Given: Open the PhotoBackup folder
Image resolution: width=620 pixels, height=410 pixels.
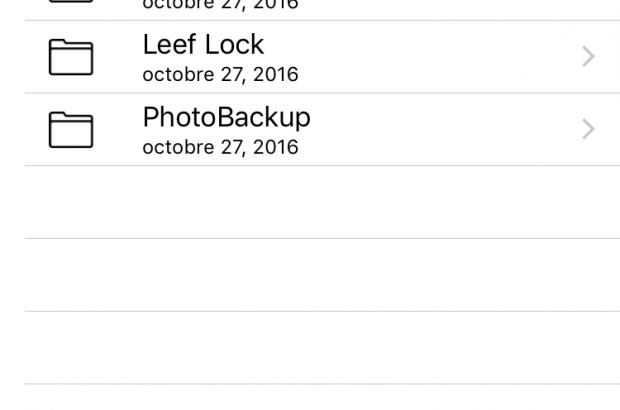Looking at the screenshot, I should tap(226, 130).
